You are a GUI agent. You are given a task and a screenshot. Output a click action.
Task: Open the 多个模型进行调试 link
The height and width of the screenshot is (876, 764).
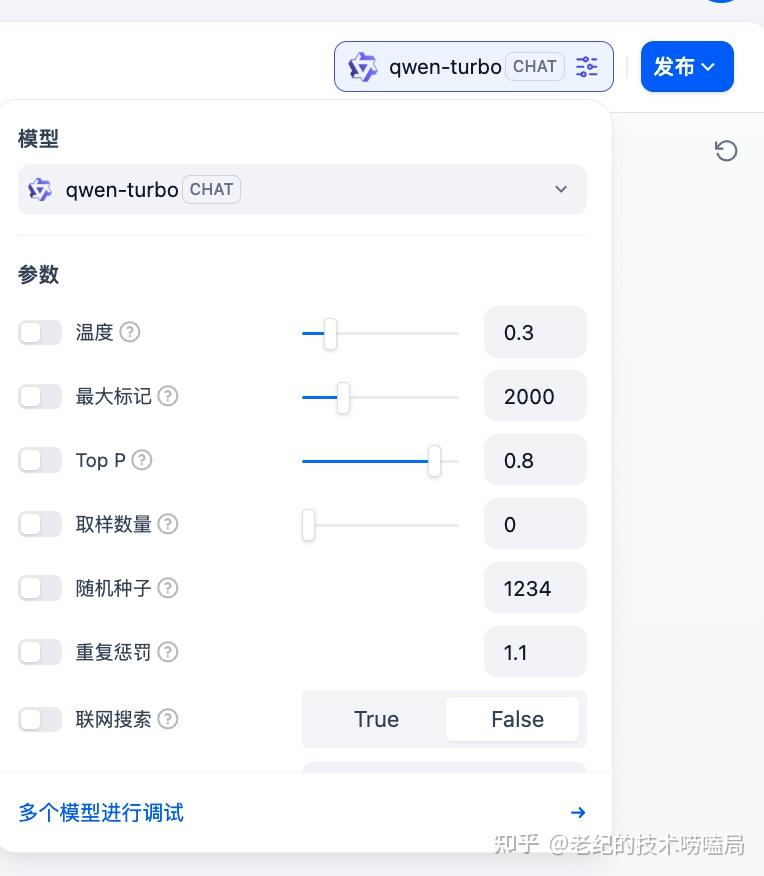pos(101,813)
